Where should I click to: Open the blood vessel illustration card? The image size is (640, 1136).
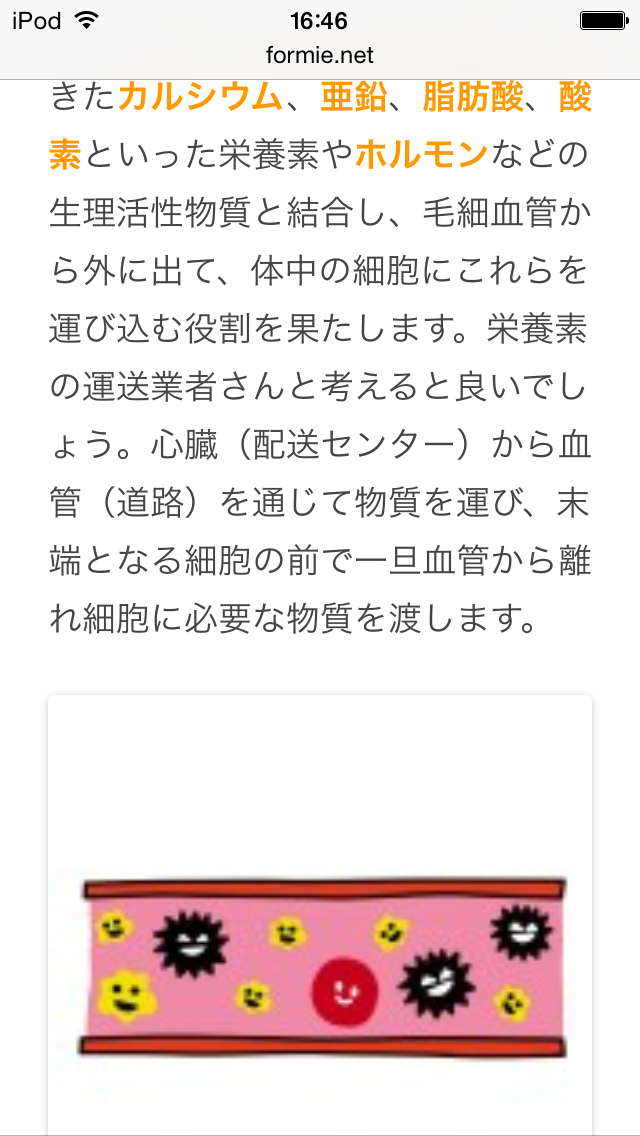[x=320, y=915]
